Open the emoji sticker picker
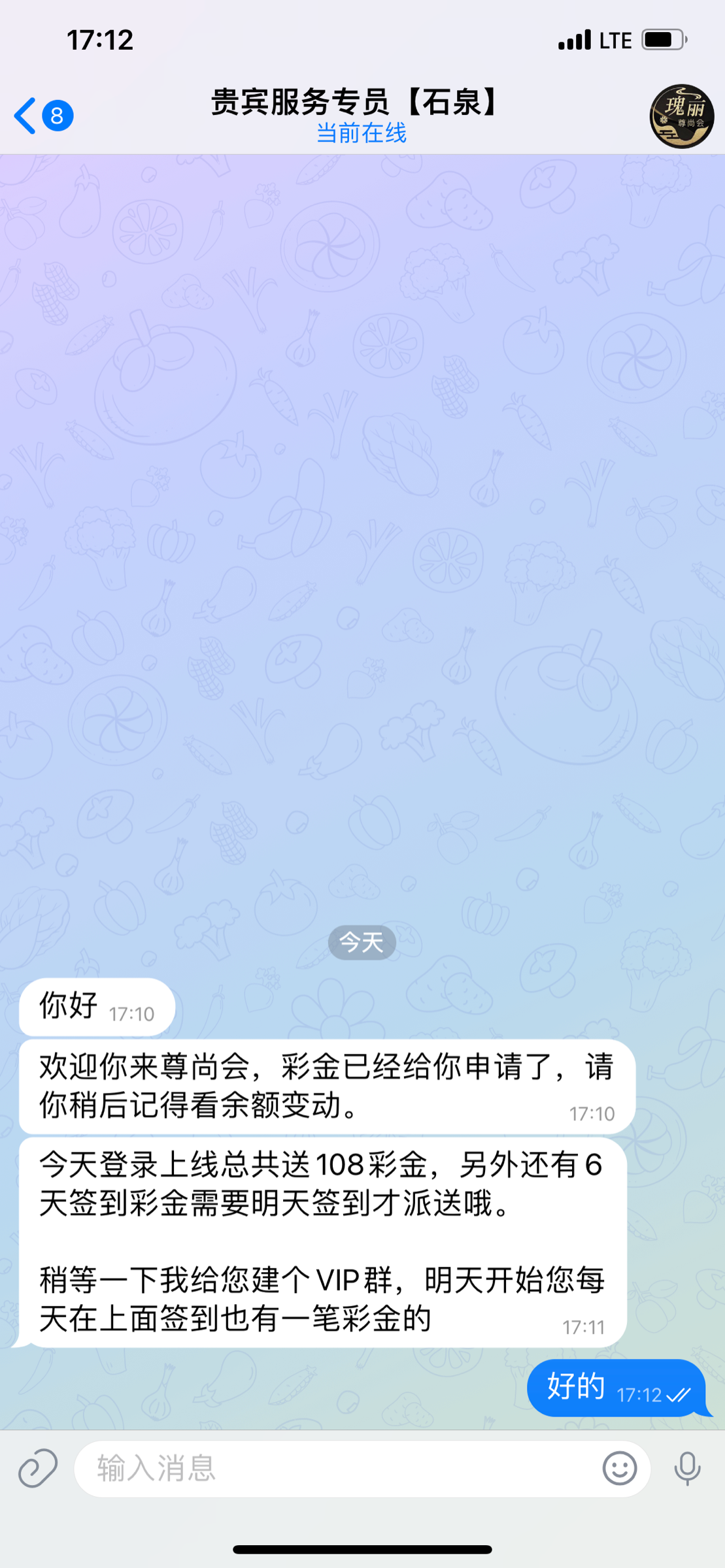This screenshot has width=725, height=1568. coord(619,1469)
